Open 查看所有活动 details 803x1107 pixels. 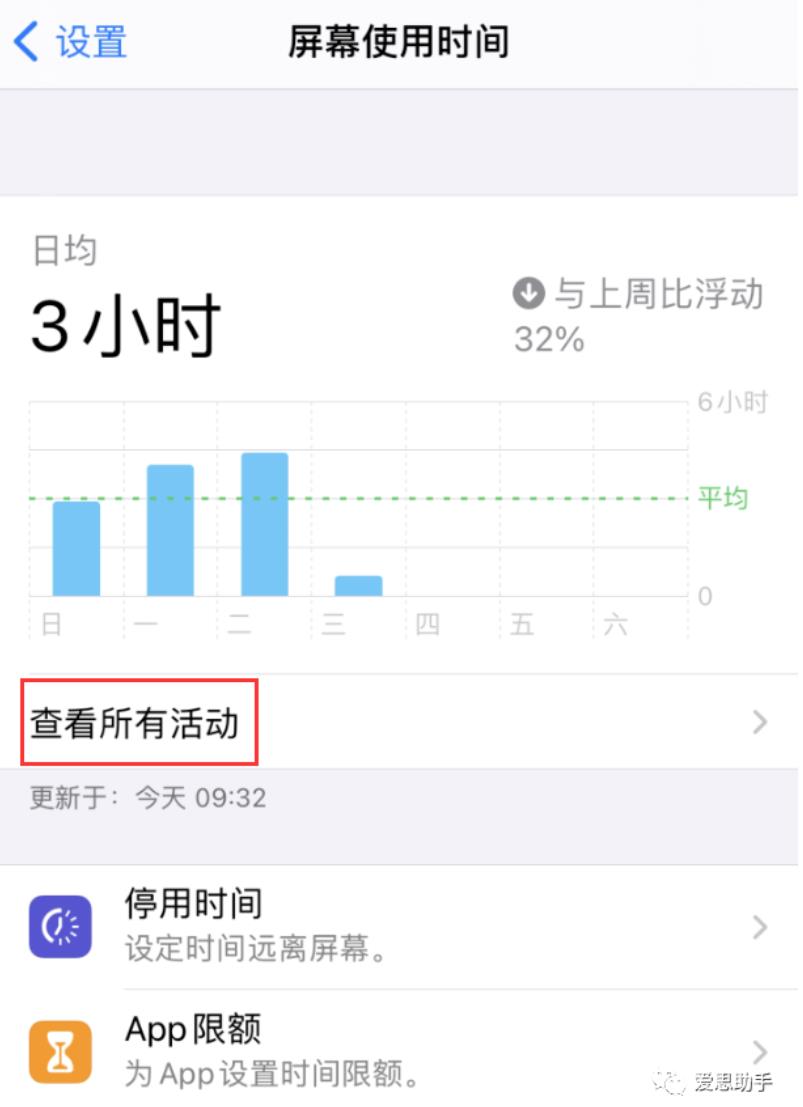coord(131,722)
